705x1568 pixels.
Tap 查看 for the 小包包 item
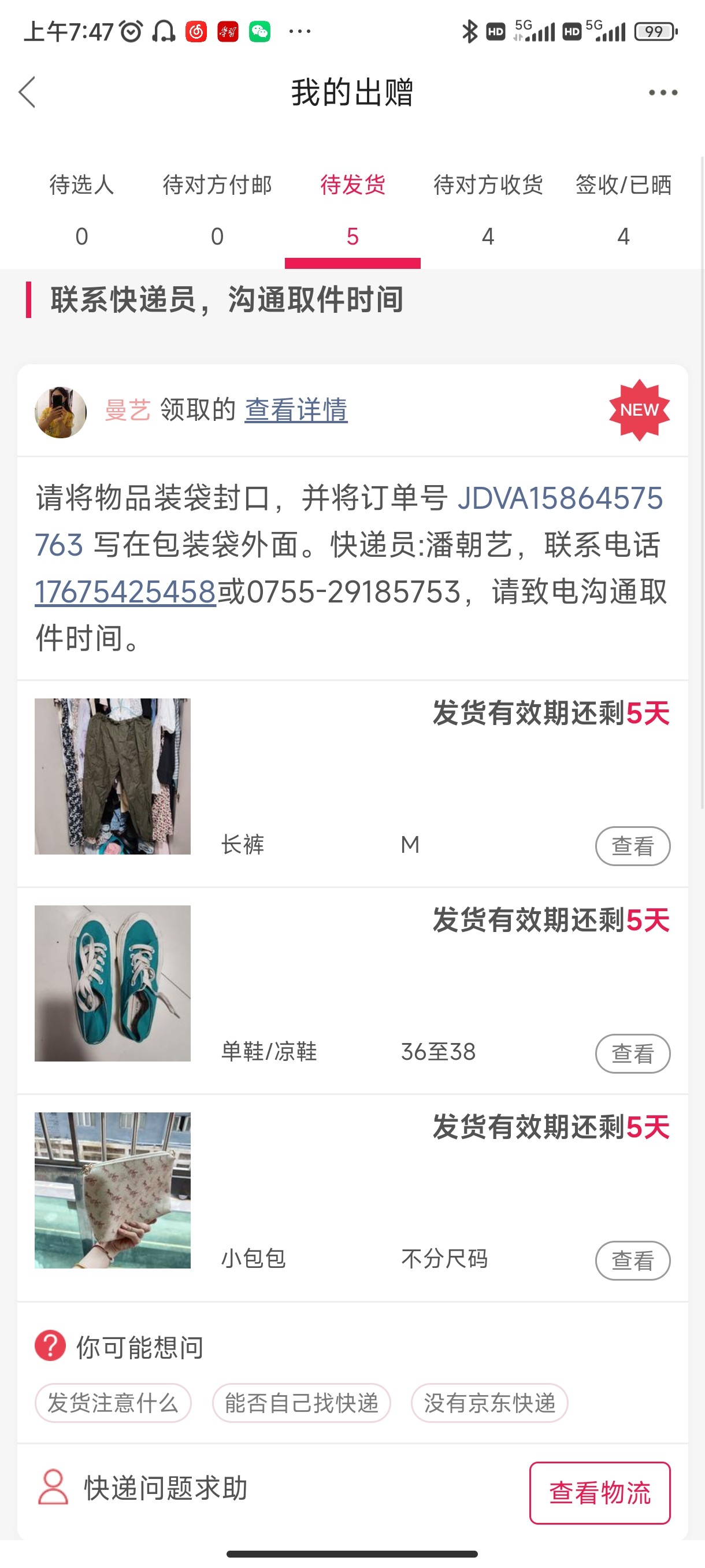pyautogui.click(x=632, y=1260)
